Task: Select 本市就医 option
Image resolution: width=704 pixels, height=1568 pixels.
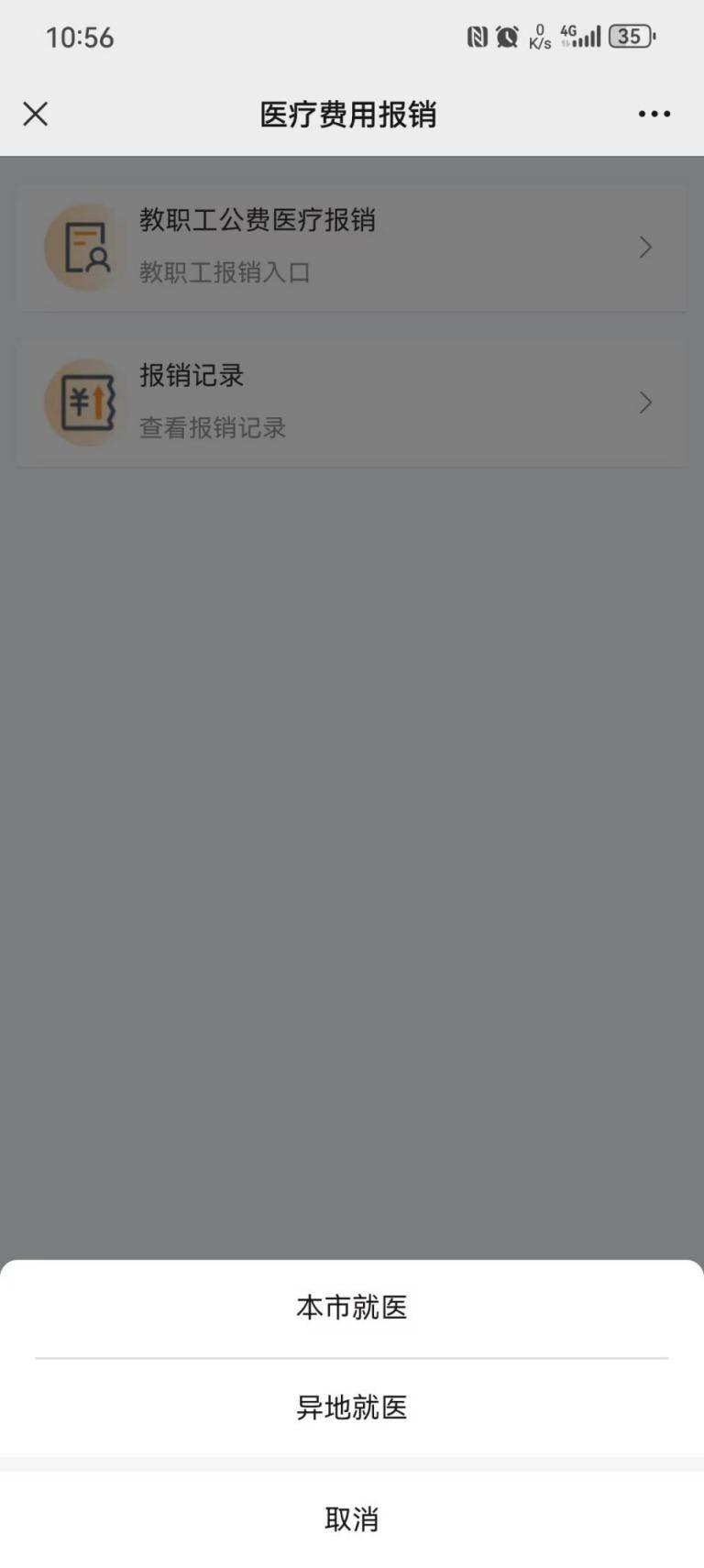Action: [x=351, y=1308]
